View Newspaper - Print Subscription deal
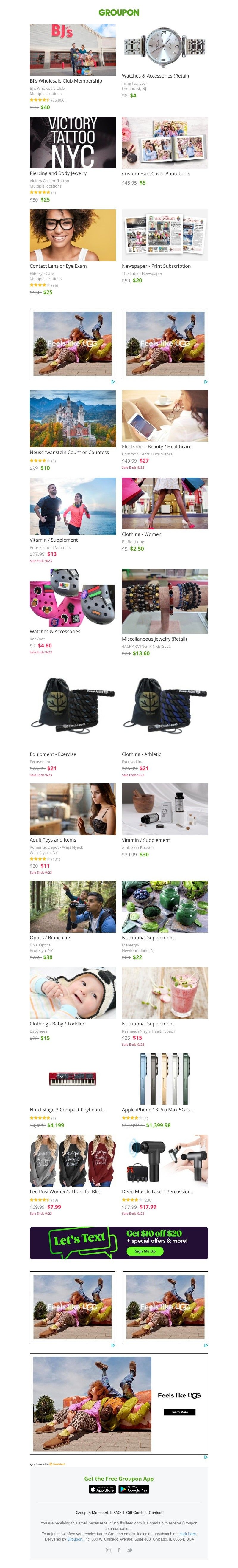Screen dimensions: 238x1568 point(165,235)
